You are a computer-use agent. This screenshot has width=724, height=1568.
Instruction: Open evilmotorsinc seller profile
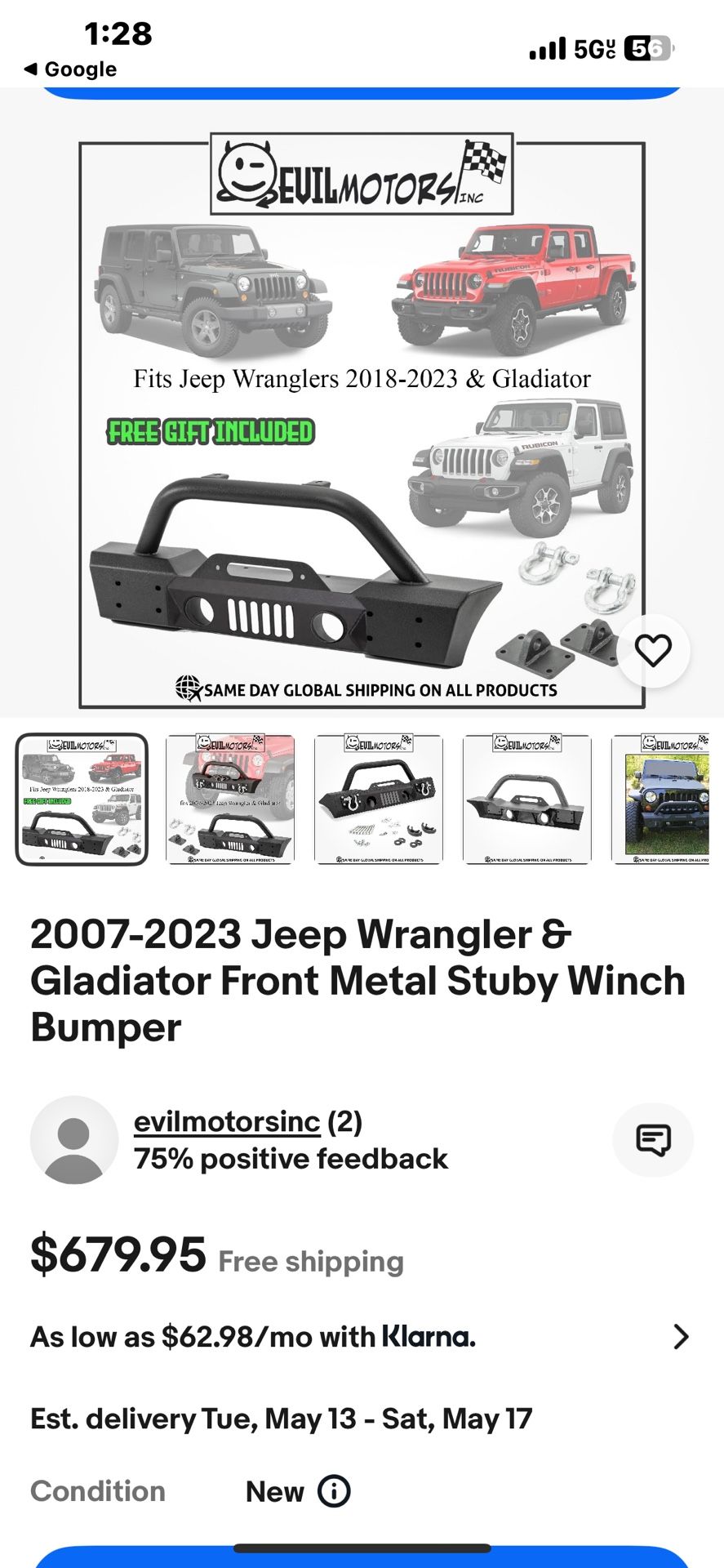(227, 1121)
